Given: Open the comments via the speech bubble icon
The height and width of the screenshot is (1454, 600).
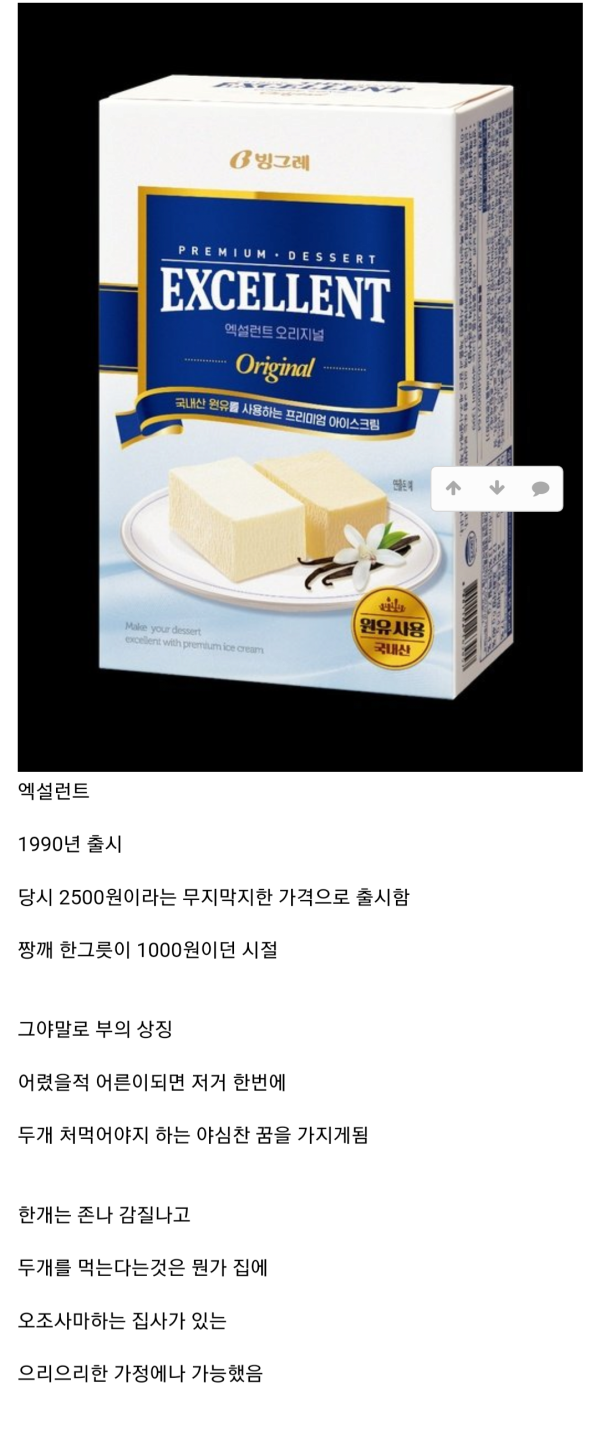Looking at the screenshot, I should 540,488.
